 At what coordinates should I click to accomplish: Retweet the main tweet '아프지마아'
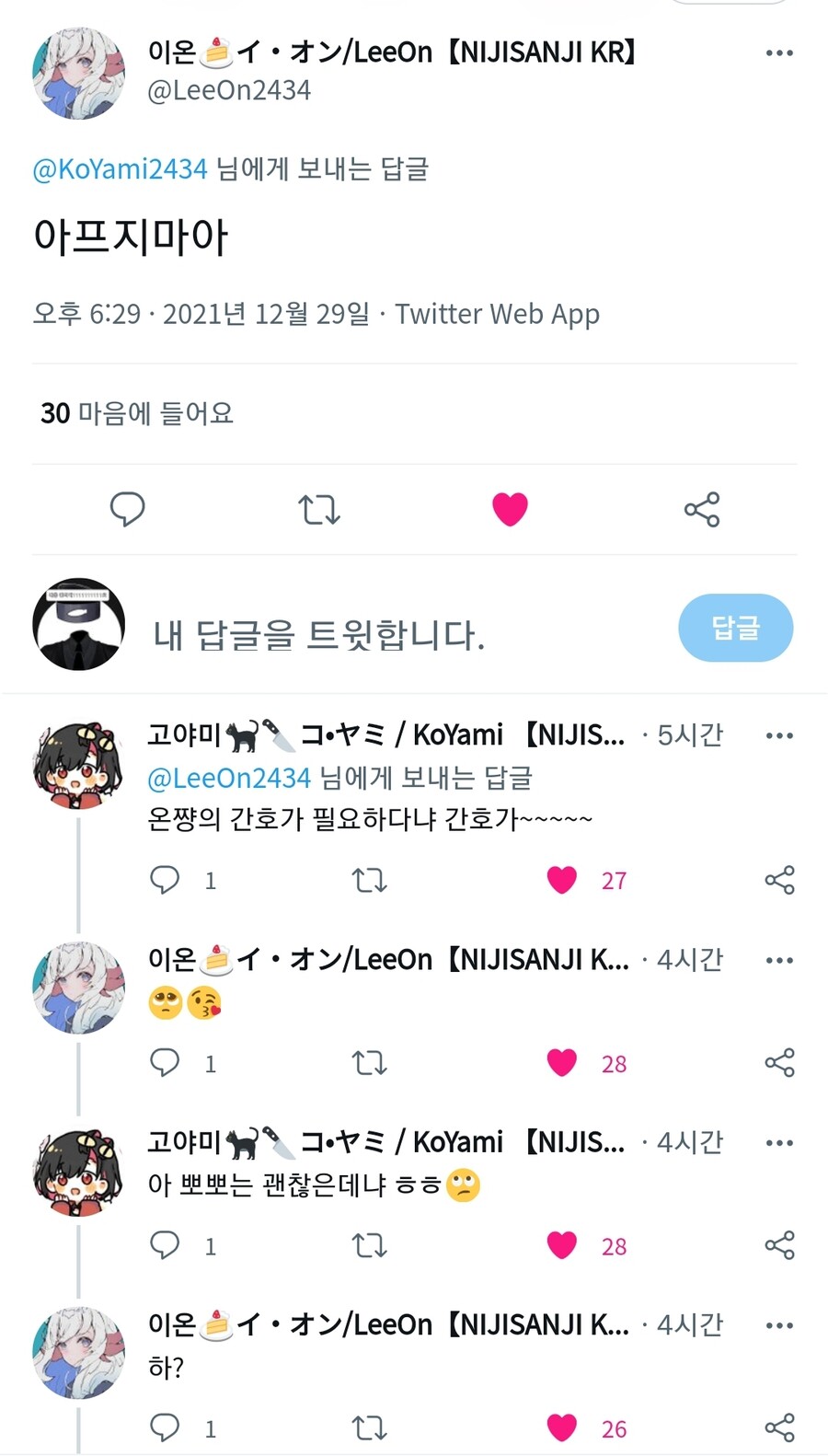click(x=319, y=509)
